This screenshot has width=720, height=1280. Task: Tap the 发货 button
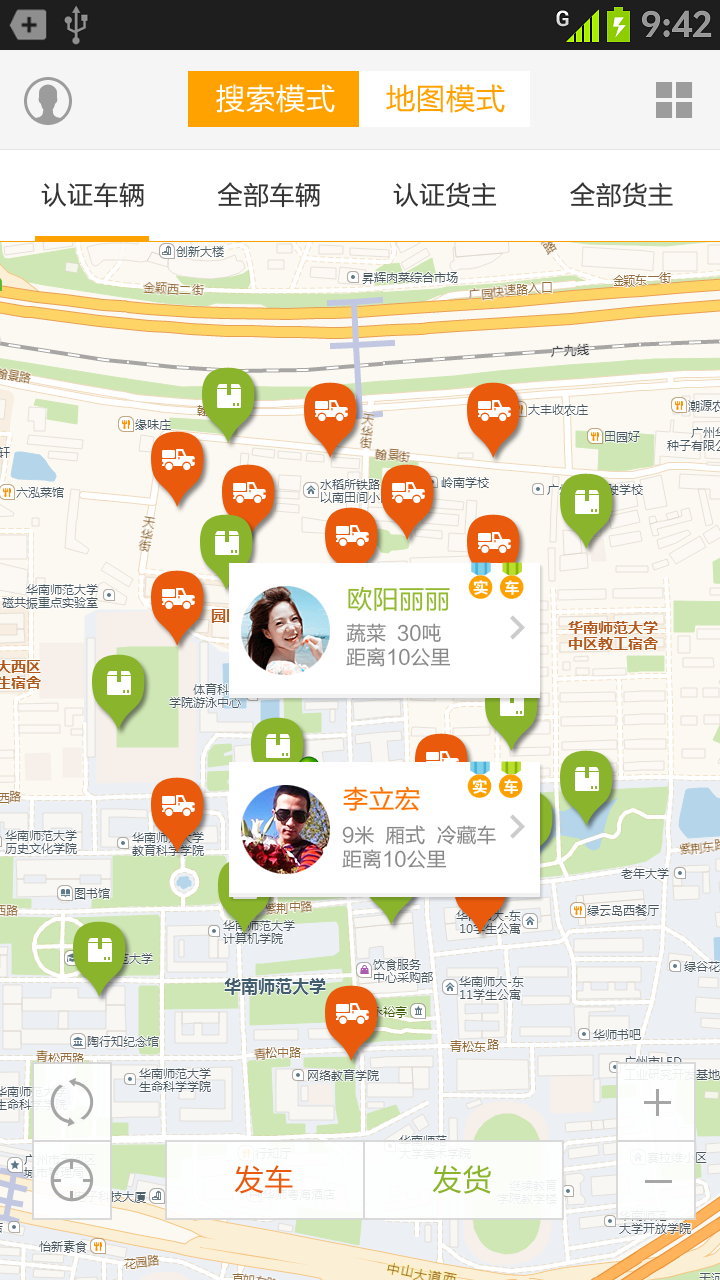click(x=462, y=1180)
